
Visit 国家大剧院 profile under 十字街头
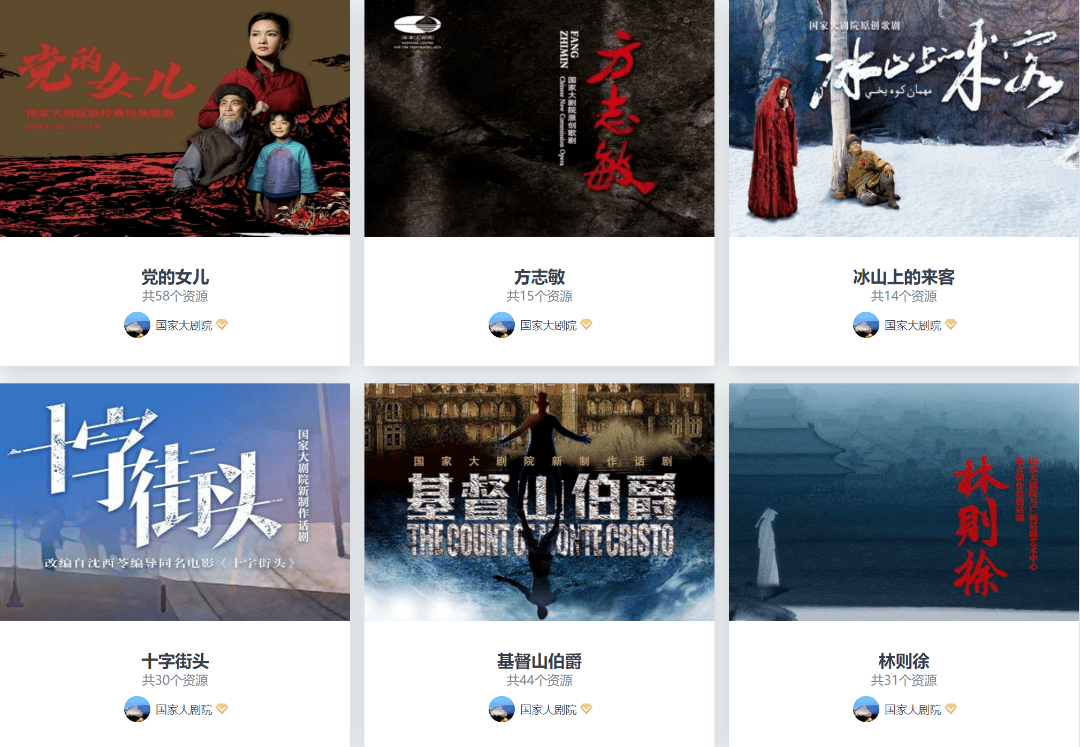(183, 709)
